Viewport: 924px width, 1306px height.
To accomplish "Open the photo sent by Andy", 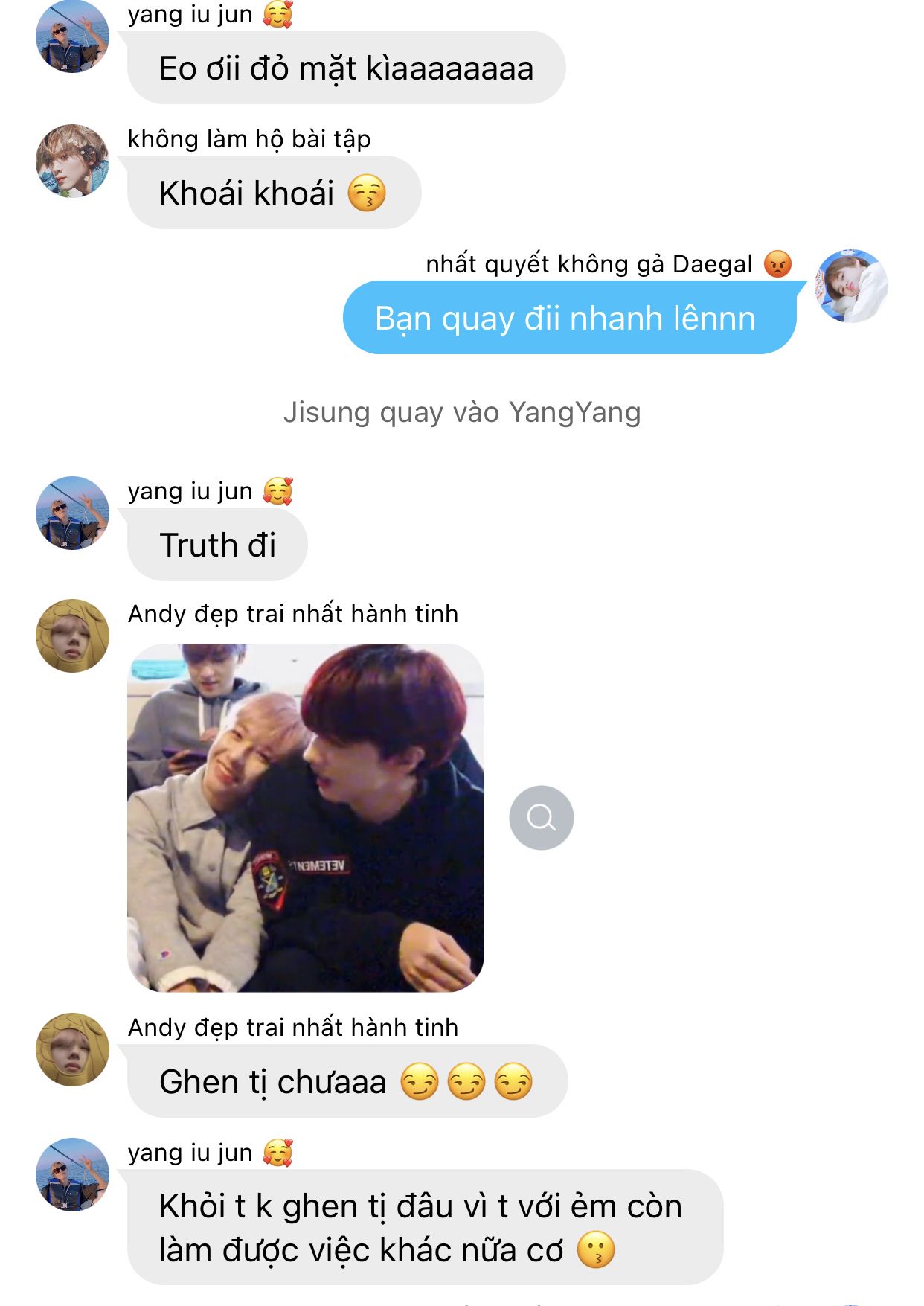I will [305, 817].
